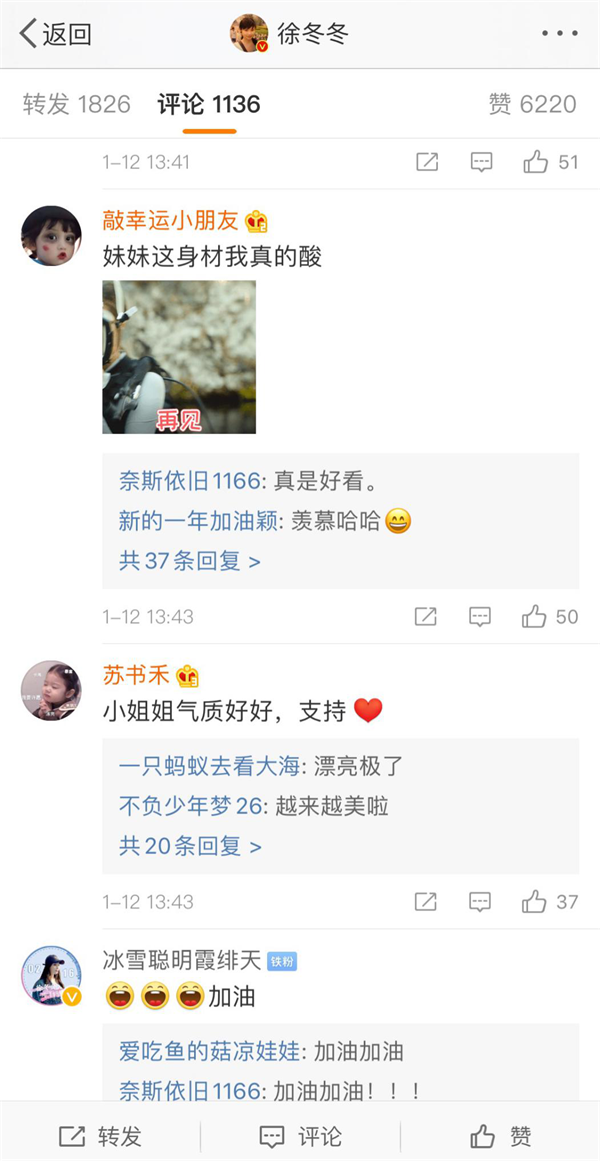
Task: Reply to 苏书禾's comment via the comment icon
Action: coord(481,901)
